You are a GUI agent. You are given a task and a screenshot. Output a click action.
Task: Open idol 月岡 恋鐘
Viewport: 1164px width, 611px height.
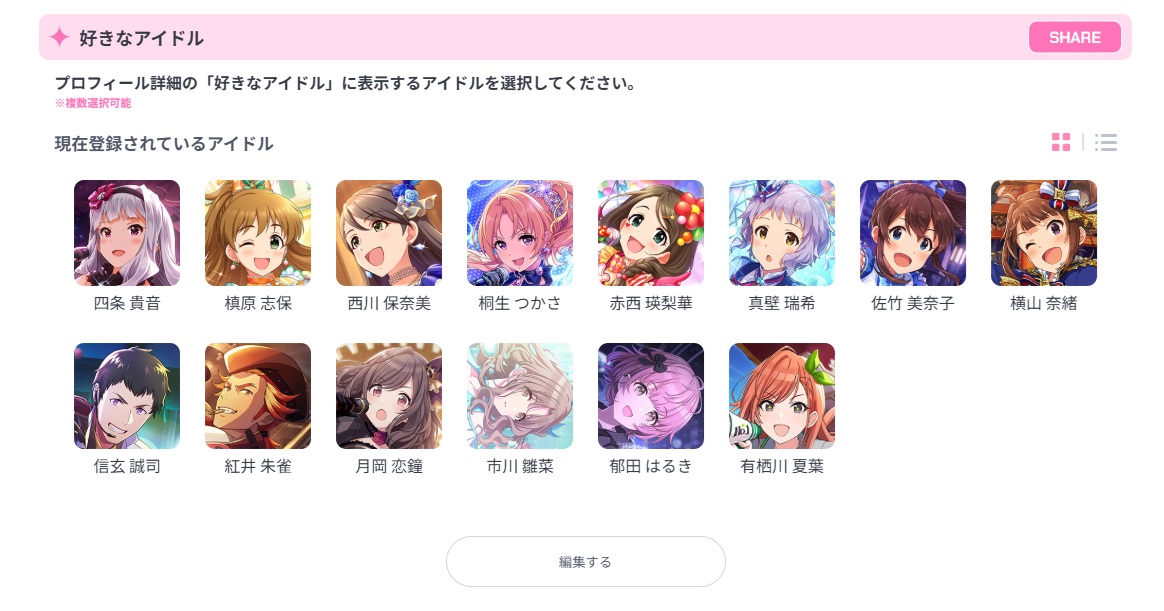click(x=389, y=396)
